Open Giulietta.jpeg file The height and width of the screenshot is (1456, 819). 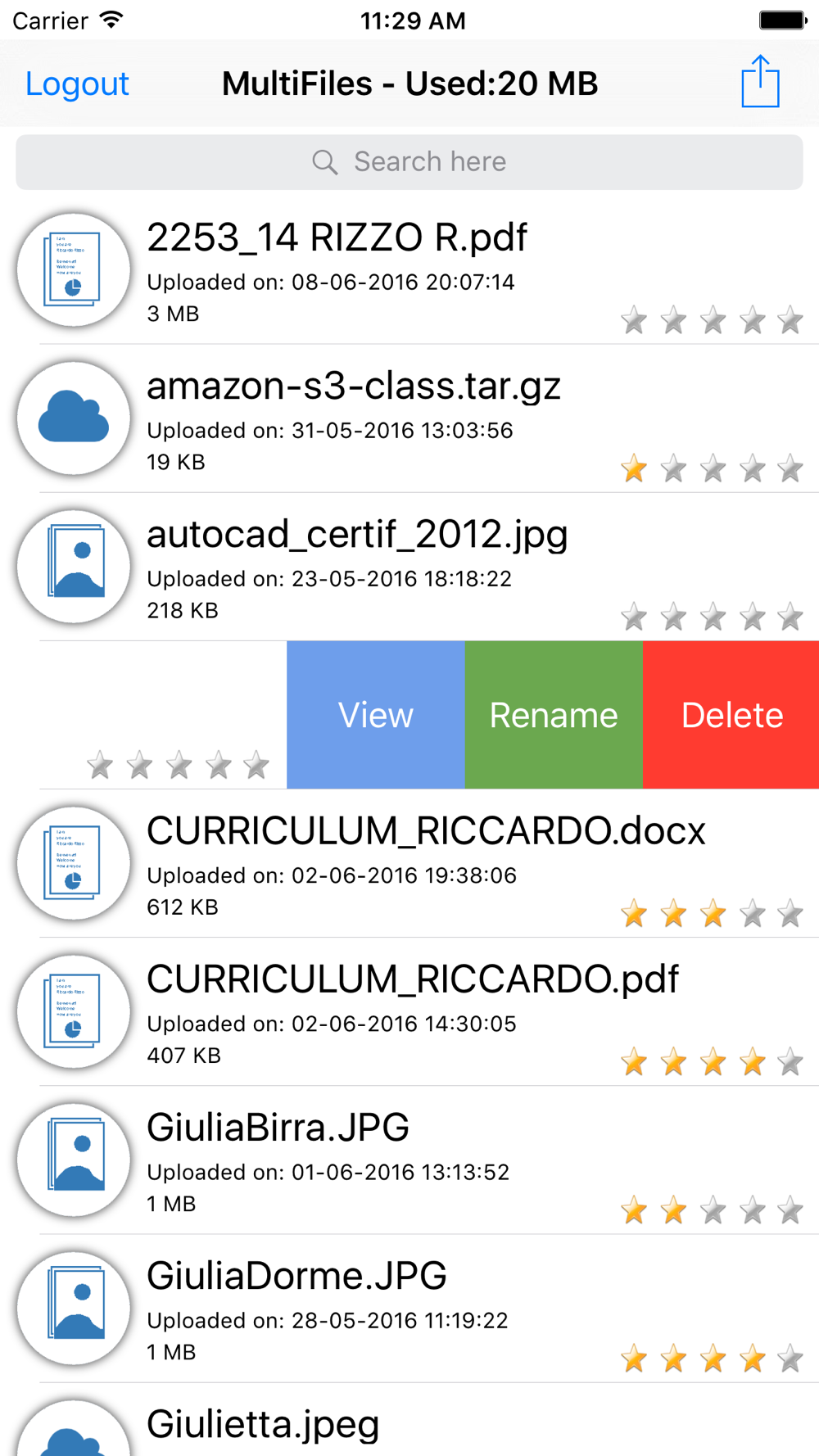tap(409, 1420)
